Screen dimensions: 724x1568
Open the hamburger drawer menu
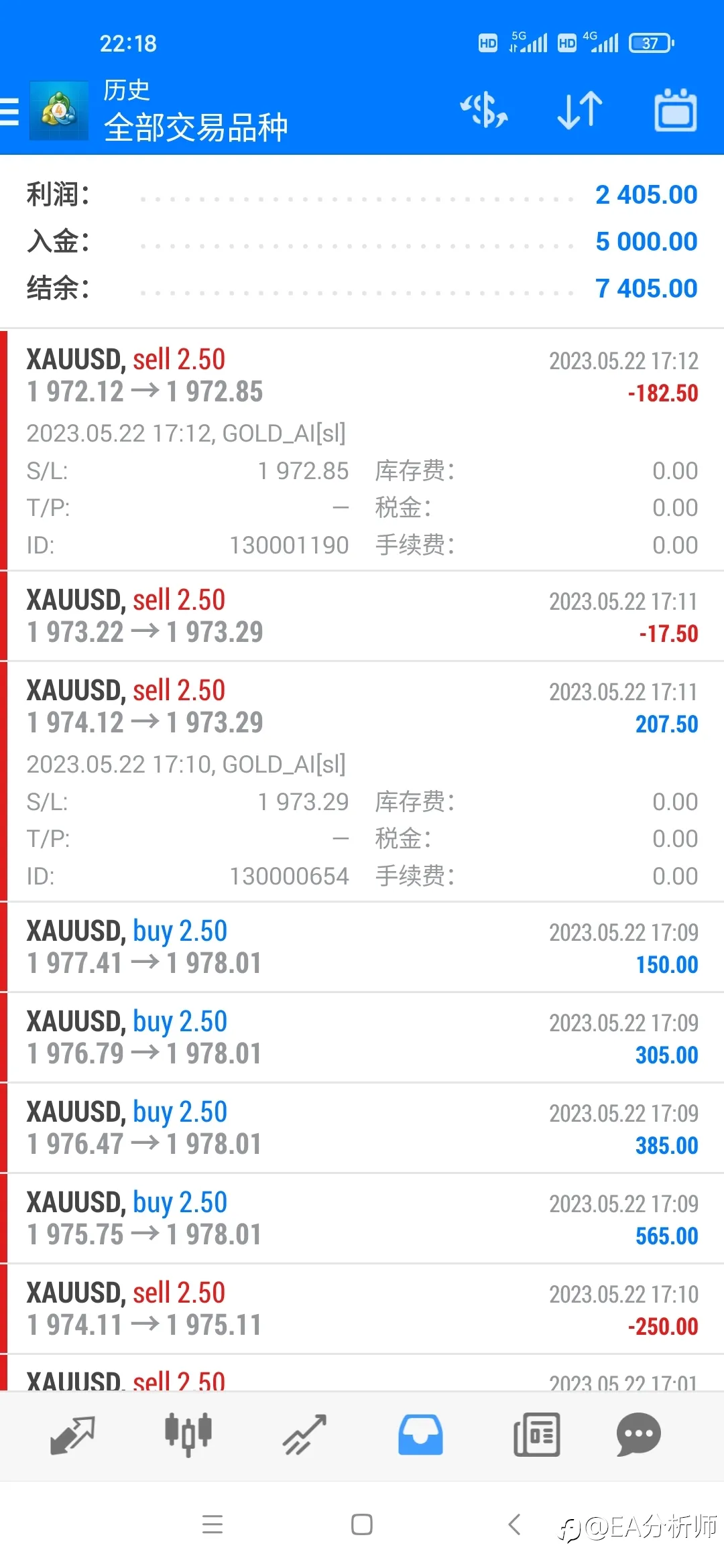(x=9, y=111)
